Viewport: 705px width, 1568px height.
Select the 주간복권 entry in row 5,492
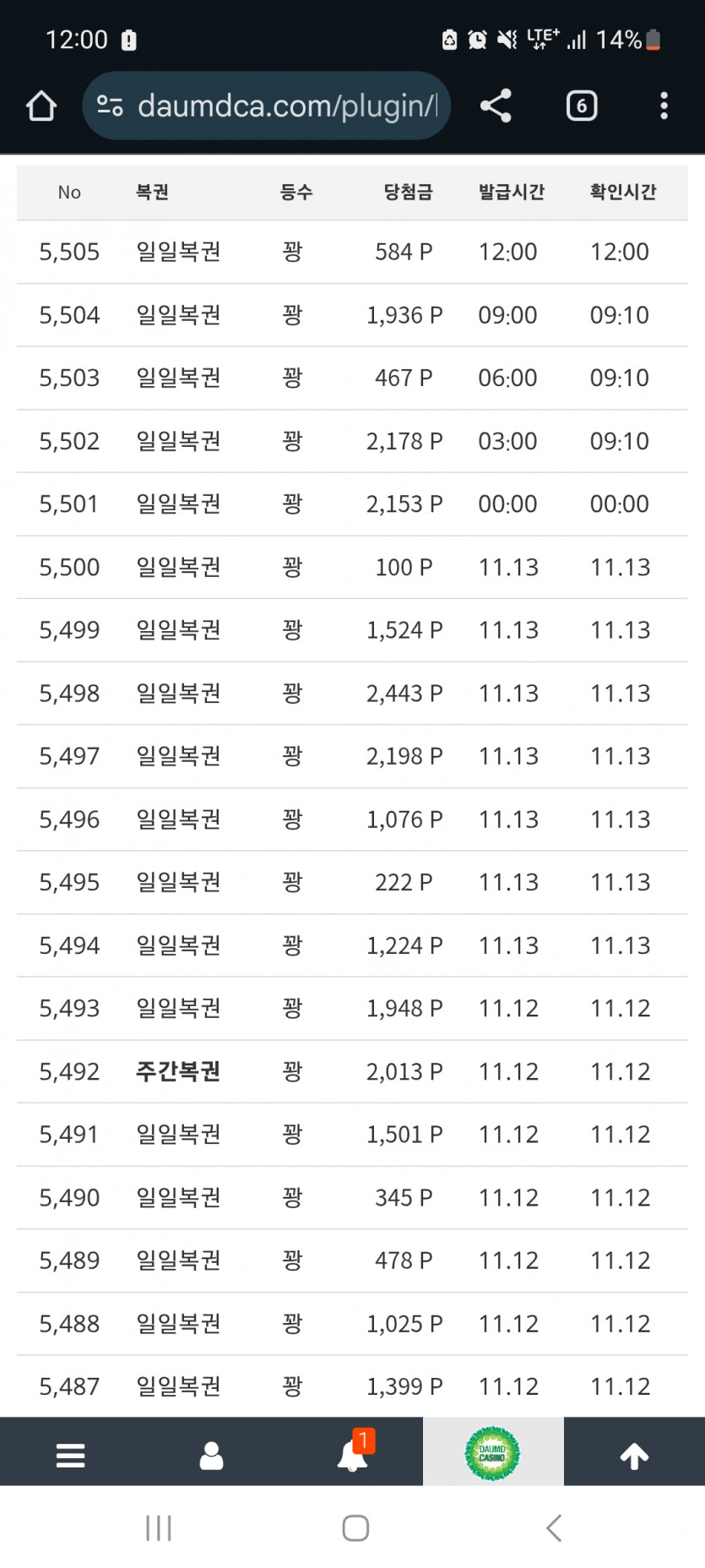tap(177, 1071)
